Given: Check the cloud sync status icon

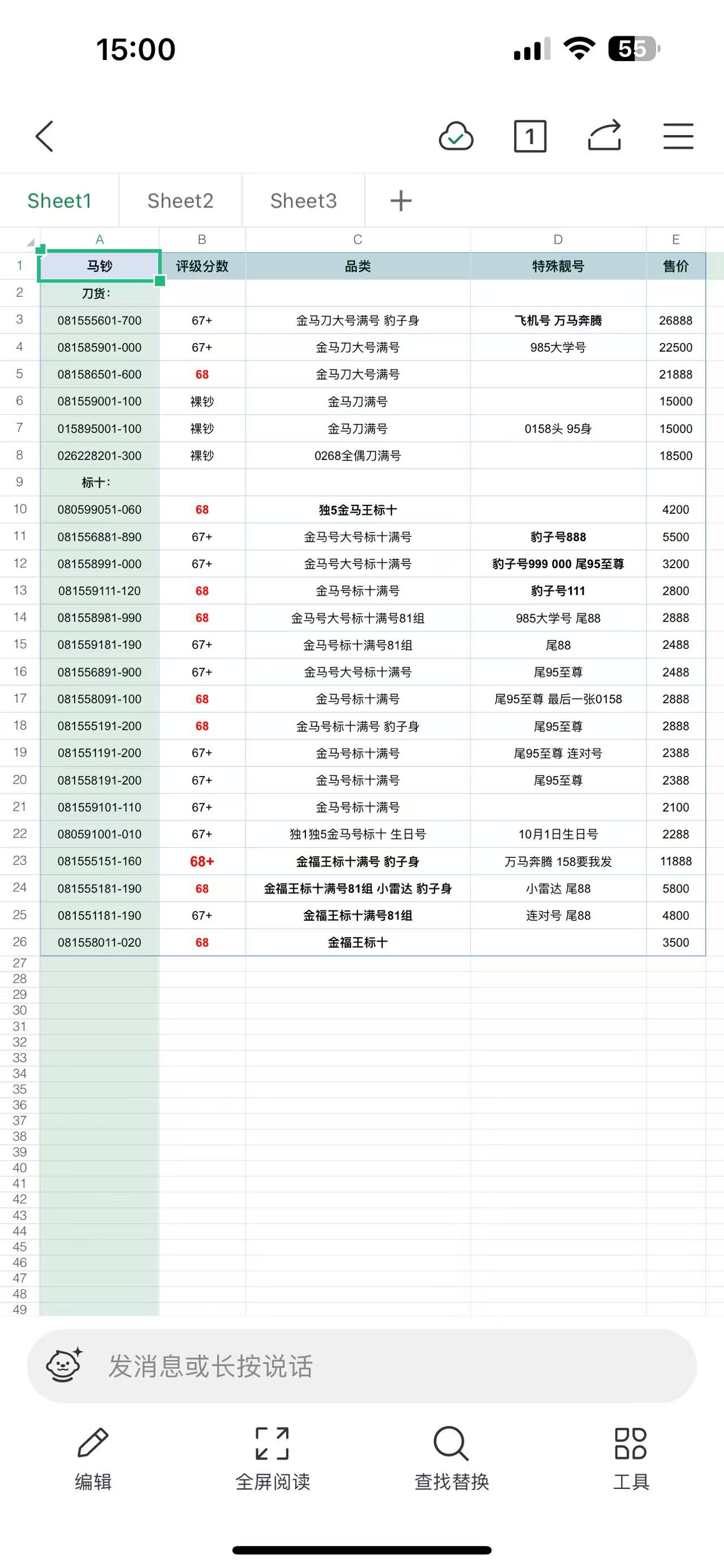Looking at the screenshot, I should (x=456, y=136).
